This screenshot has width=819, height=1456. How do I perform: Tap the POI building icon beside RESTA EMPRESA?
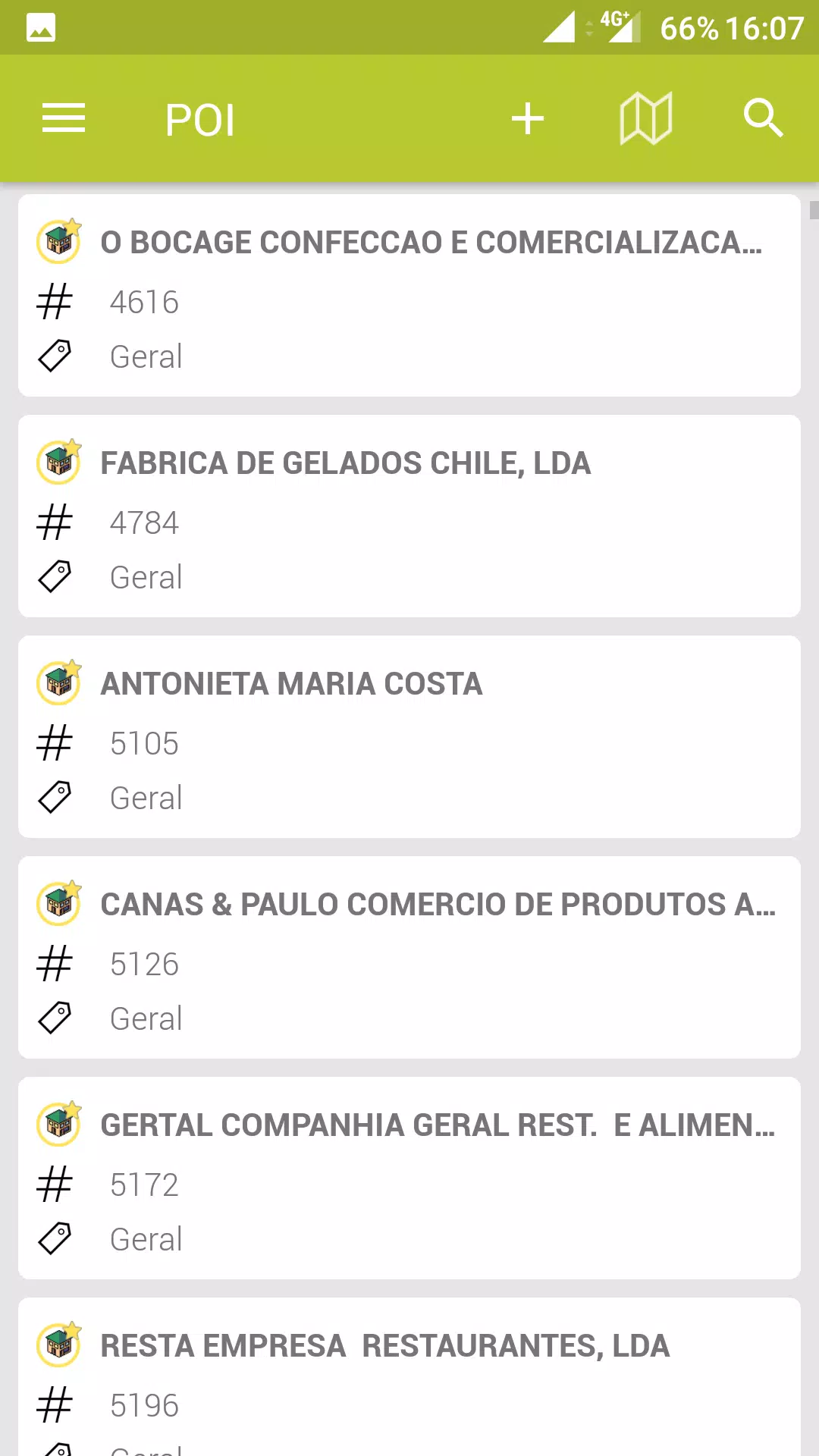pos(58,1345)
